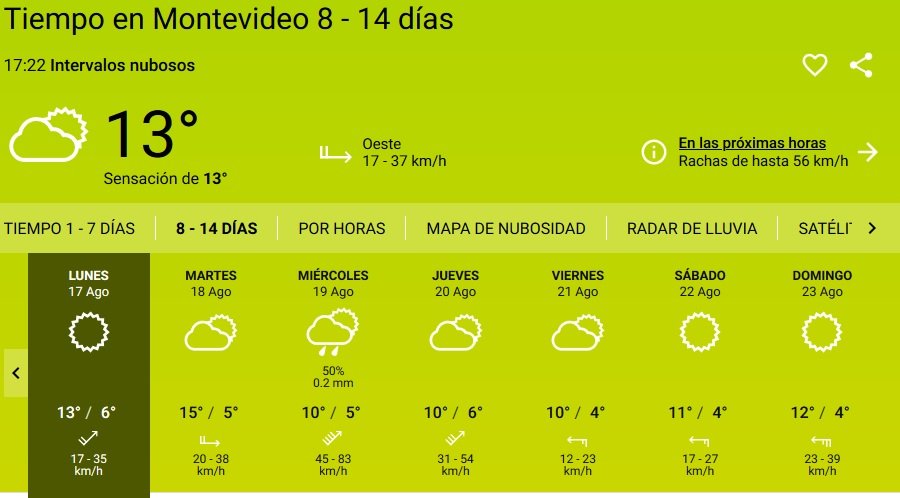Viewport: 900px width, 498px height.
Task: Switch to Tiempo 1 - 7 días tab
Action: pyautogui.click(x=69, y=228)
